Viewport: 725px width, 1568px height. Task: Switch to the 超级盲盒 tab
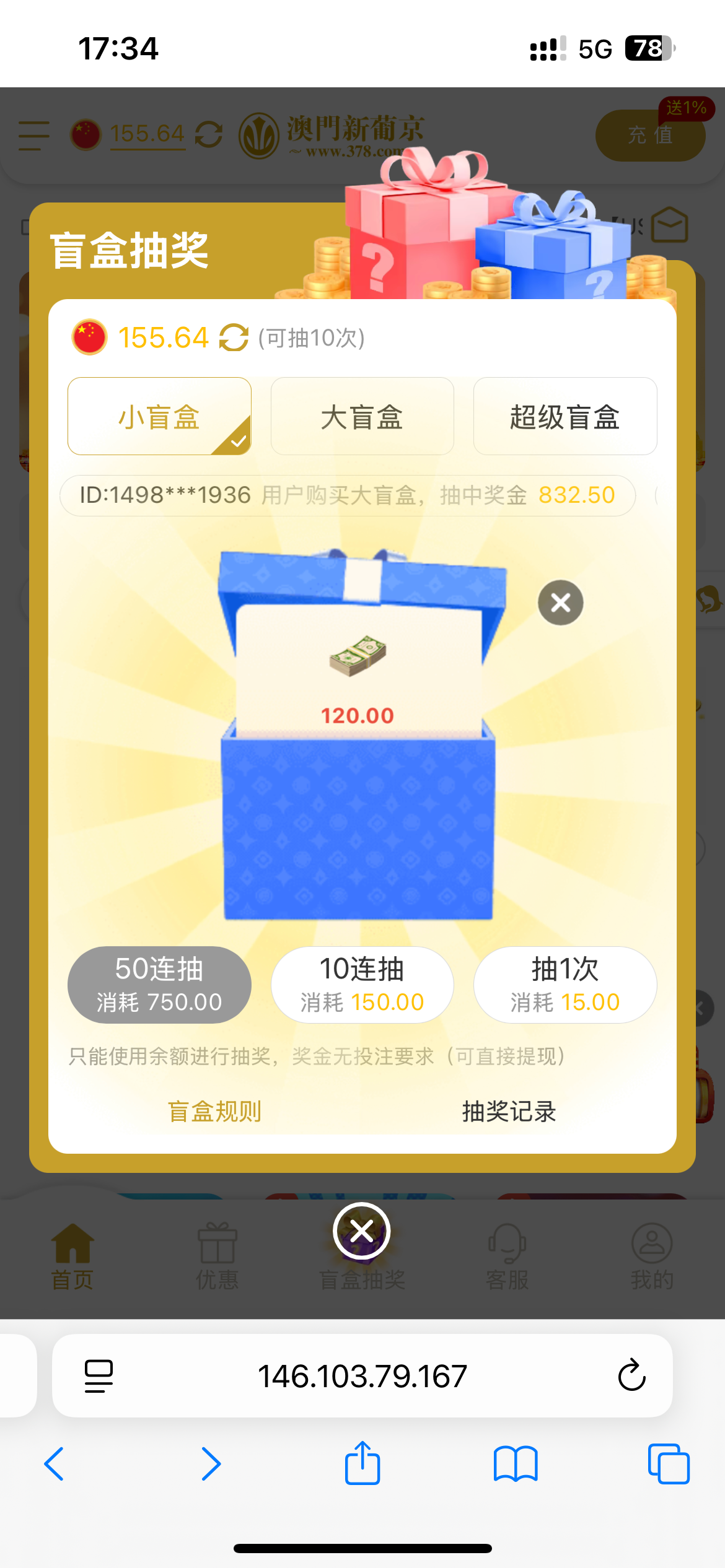click(565, 416)
